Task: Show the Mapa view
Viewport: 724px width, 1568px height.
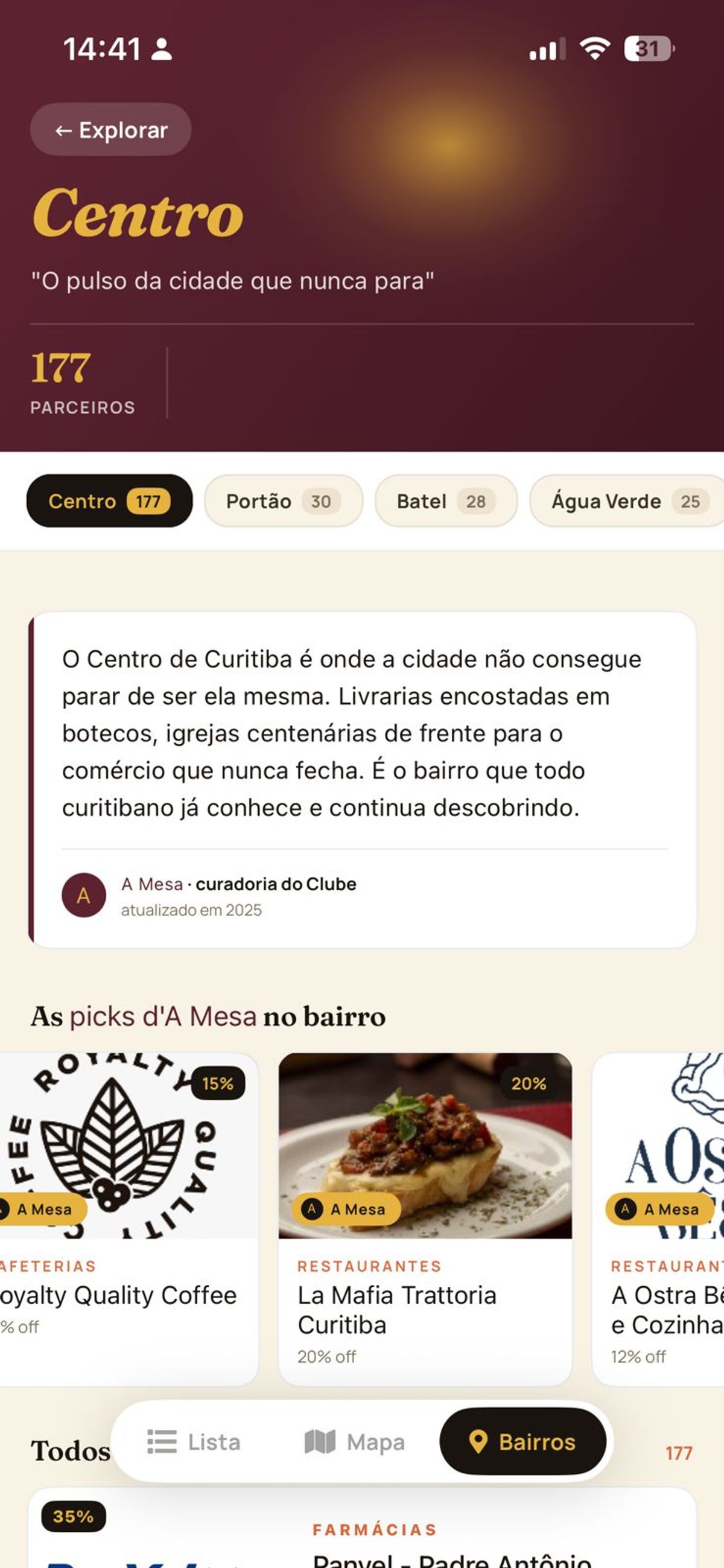Action: point(355,1442)
